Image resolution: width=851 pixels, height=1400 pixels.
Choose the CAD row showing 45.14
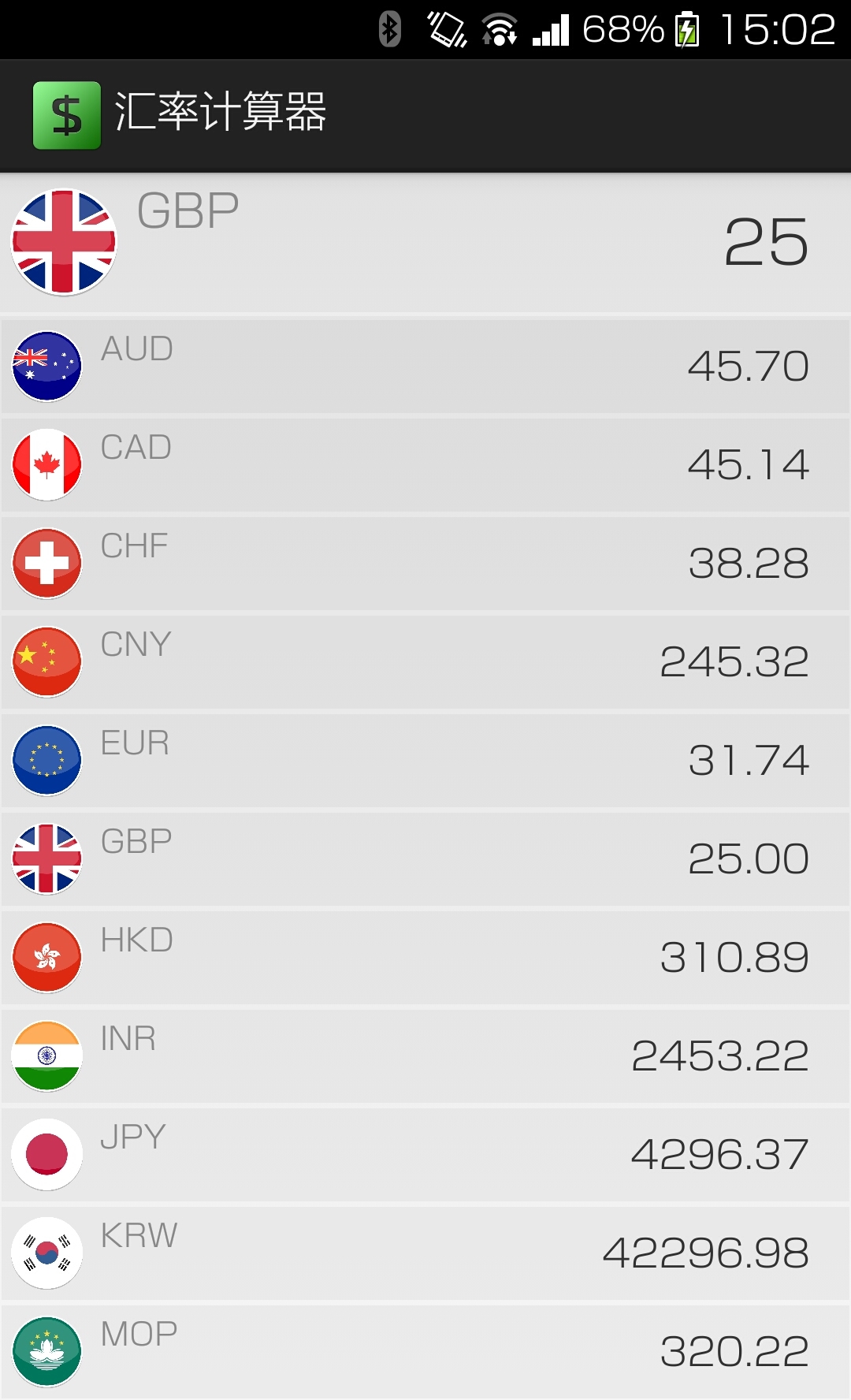point(425,465)
